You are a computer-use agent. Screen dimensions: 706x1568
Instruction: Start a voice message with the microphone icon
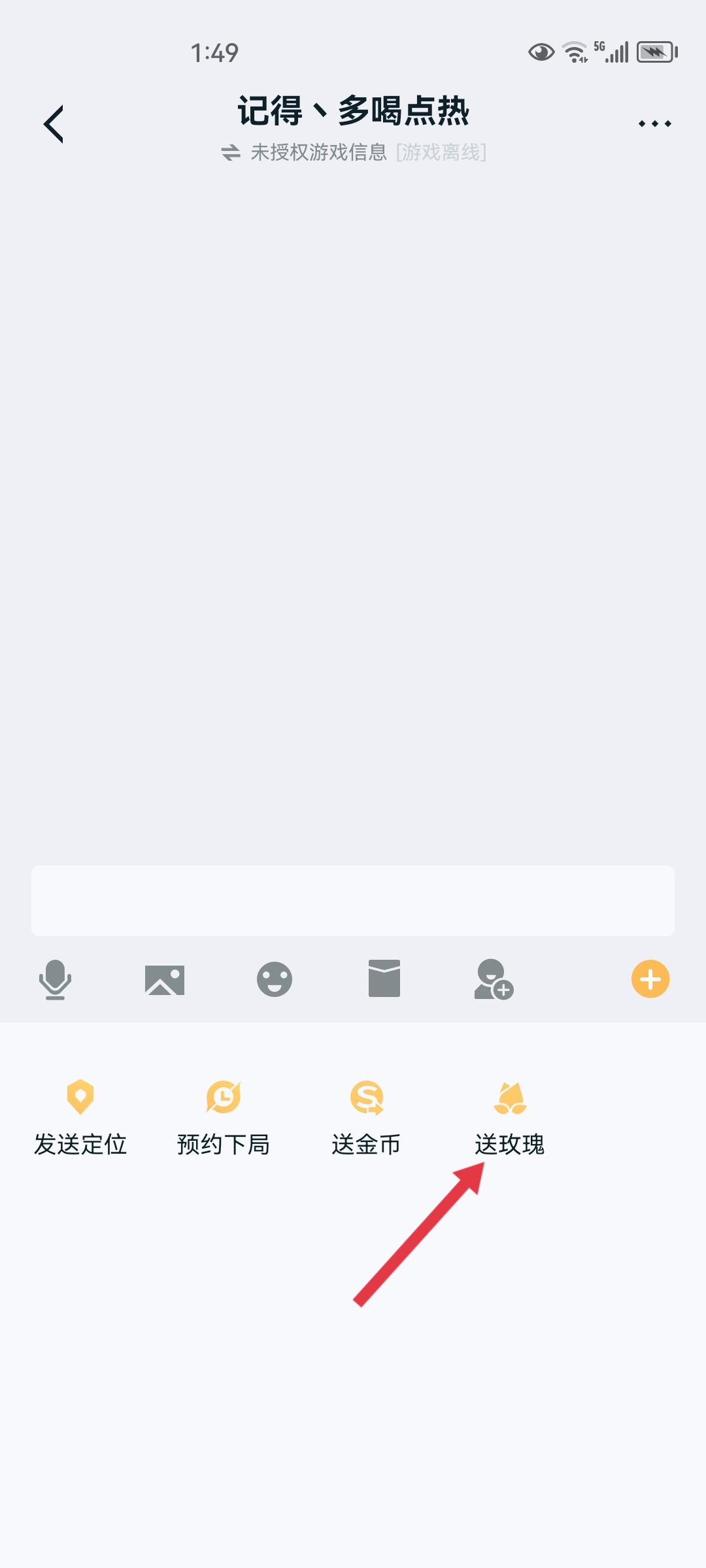pyautogui.click(x=55, y=979)
